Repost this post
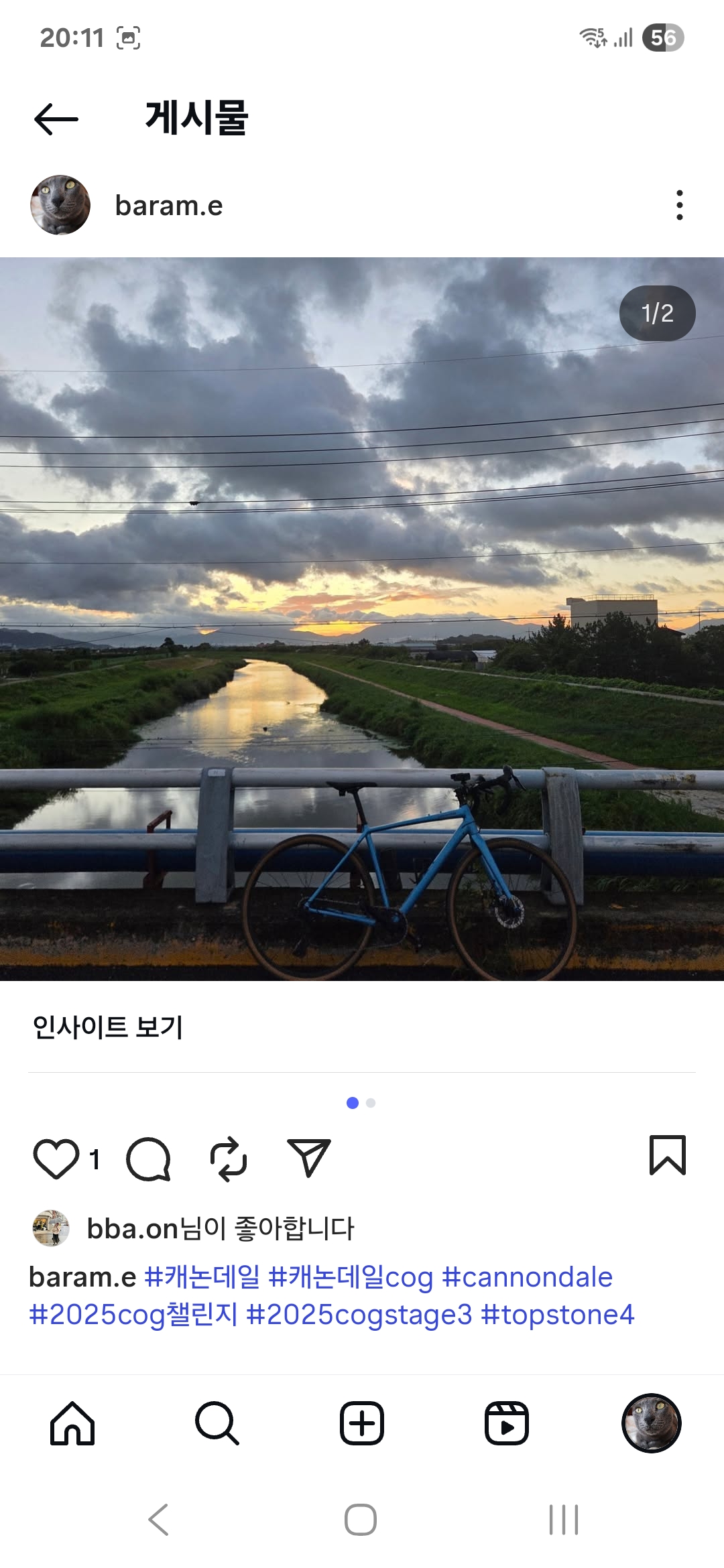 pos(229,1158)
